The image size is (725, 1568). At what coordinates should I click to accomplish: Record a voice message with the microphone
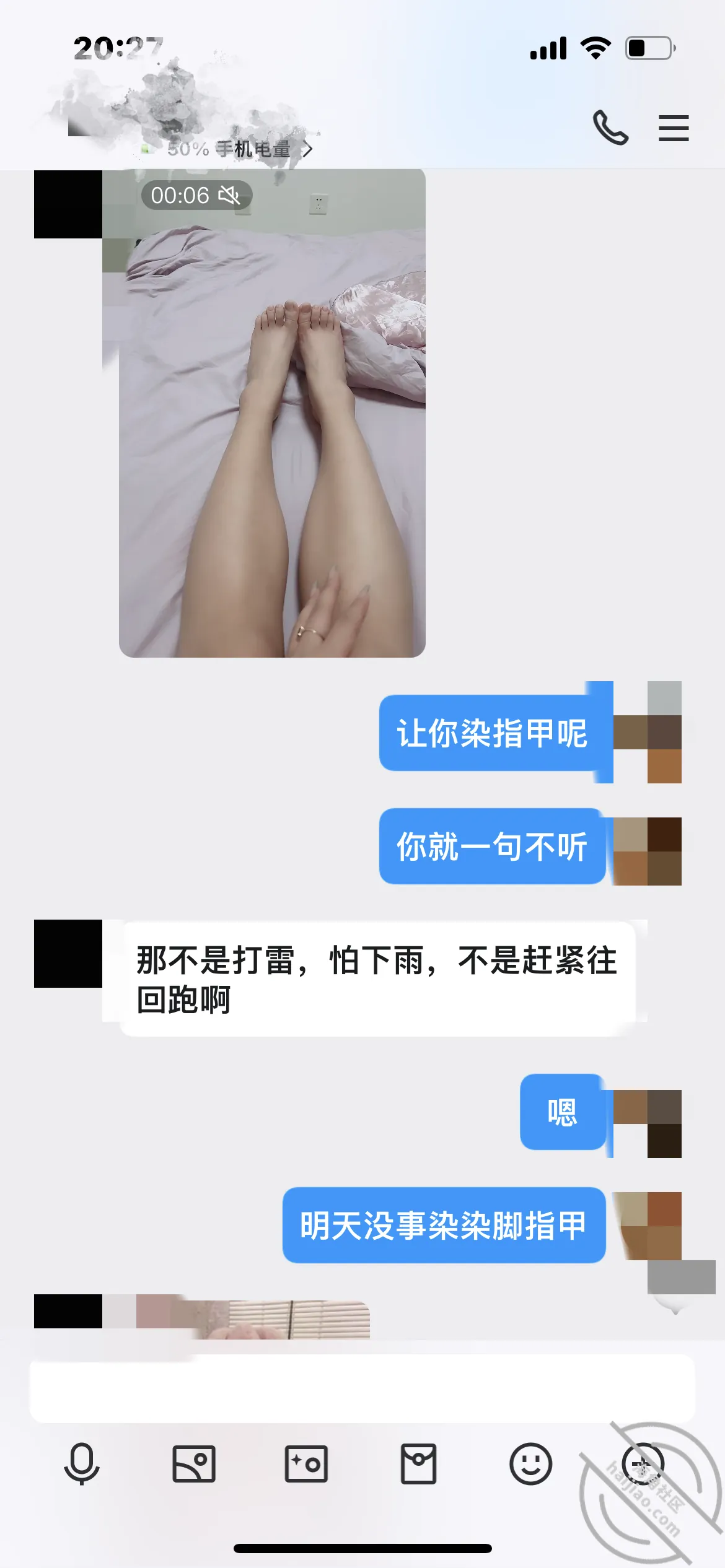[82, 1464]
